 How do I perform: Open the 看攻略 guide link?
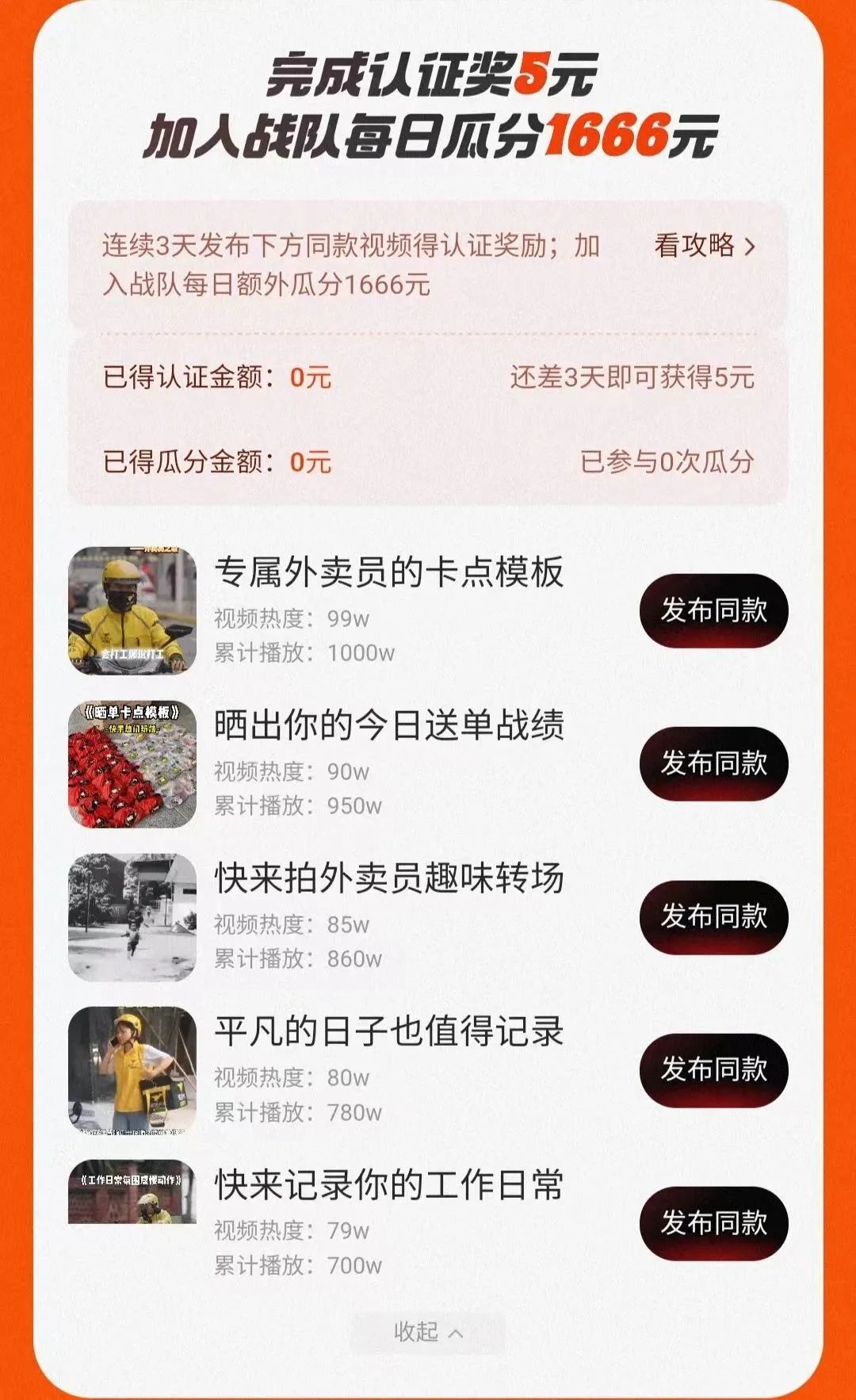pos(705,245)
